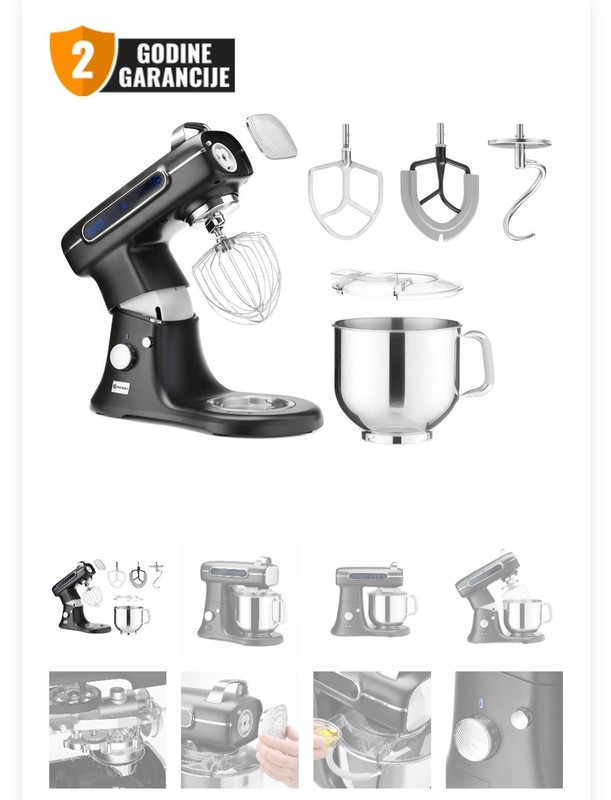Open the close-up thumbnail of the attachment mount
Viewport: 611px width, 800px height.
point(108,730)
